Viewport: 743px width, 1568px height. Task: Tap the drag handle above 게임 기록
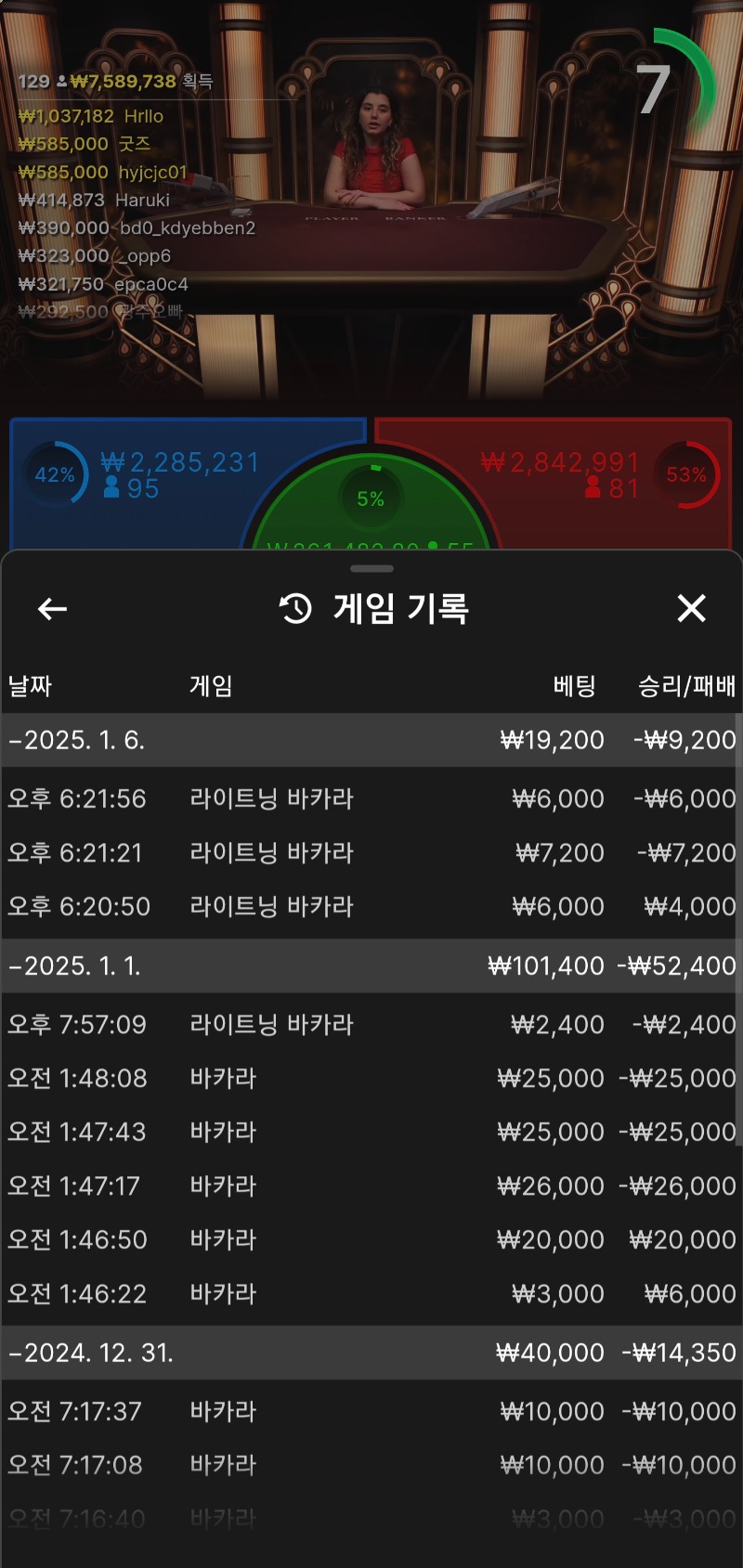371,568
